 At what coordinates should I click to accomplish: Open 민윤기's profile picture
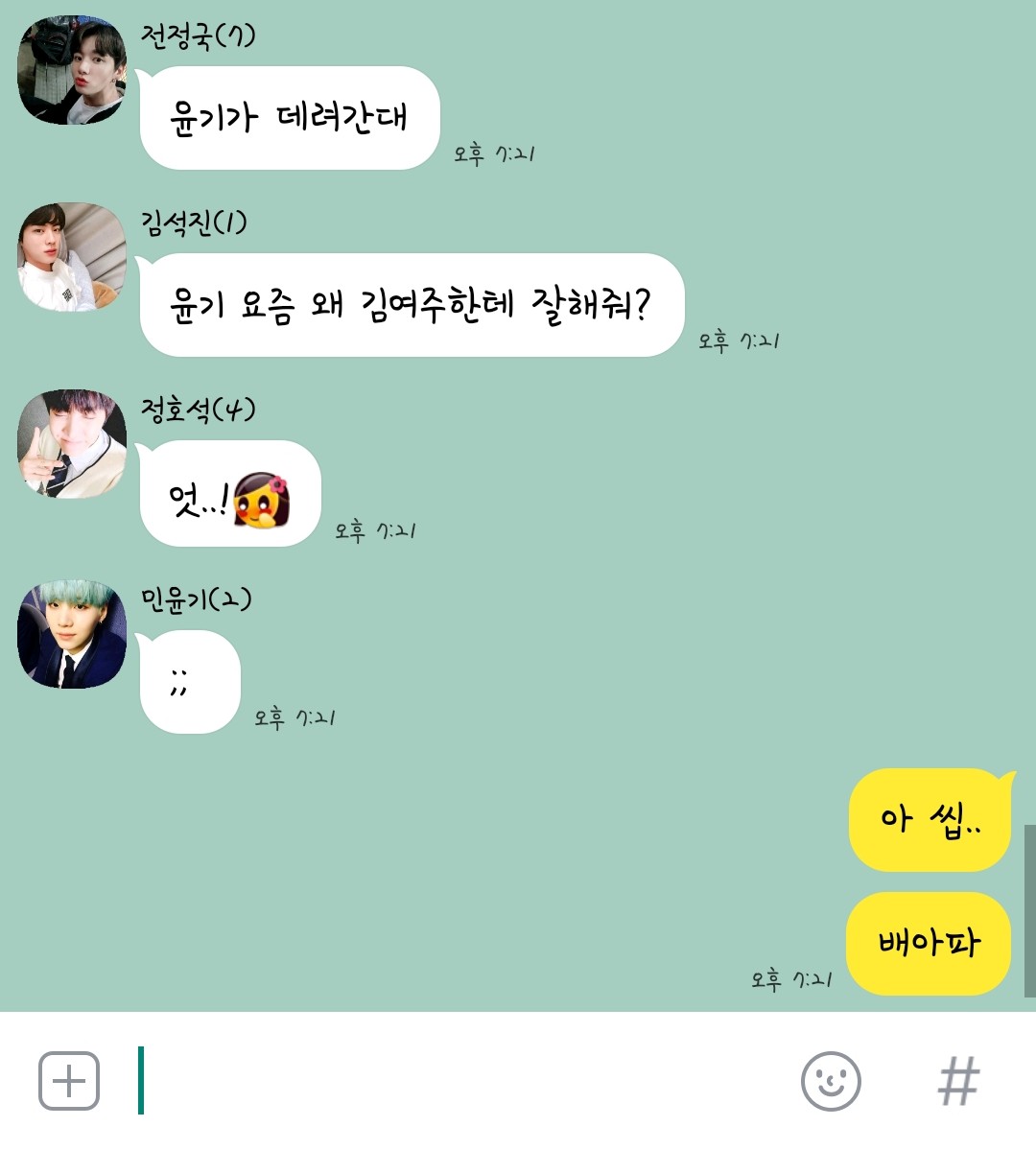pos(72,633)
